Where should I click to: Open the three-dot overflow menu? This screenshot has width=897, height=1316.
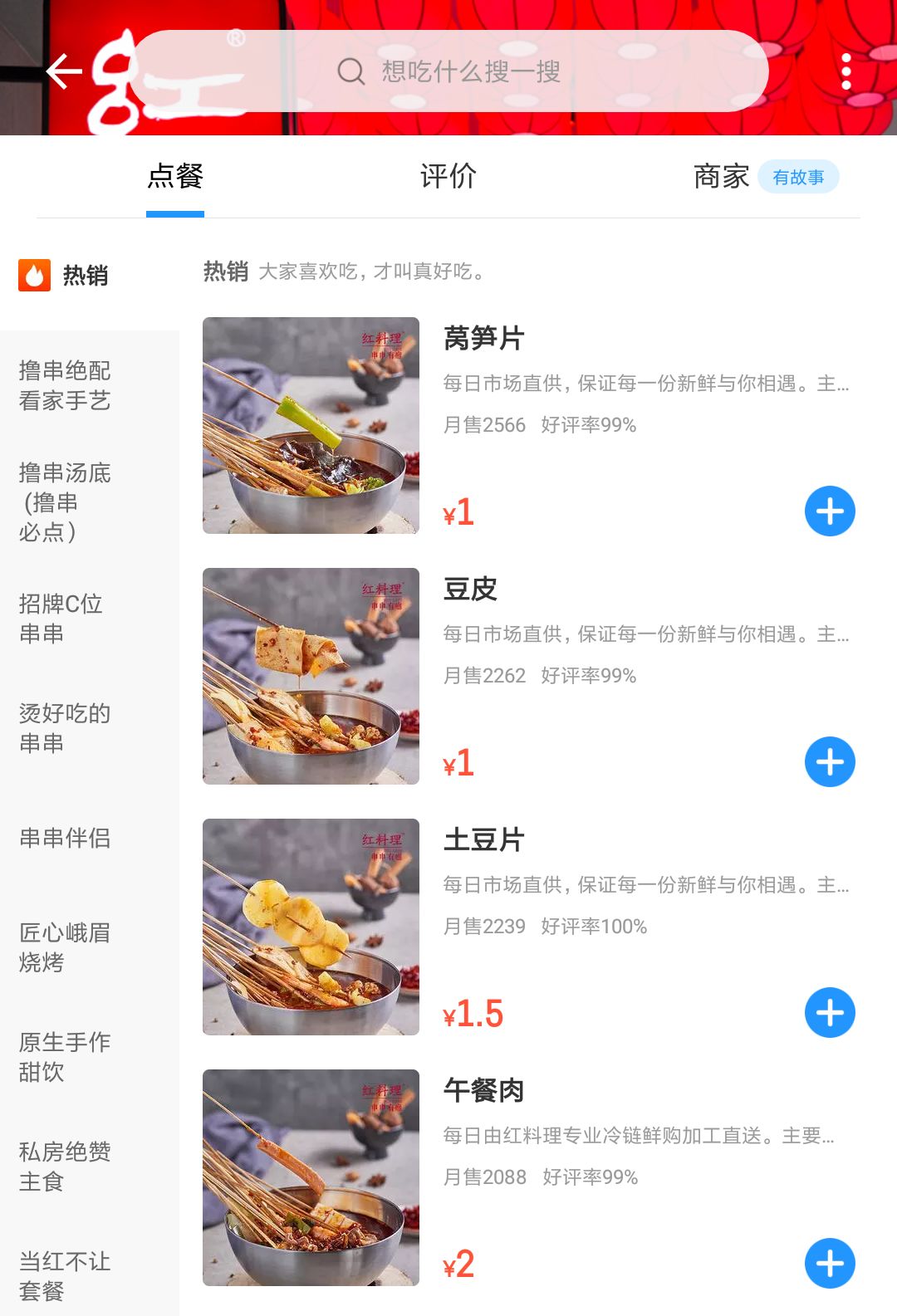click(846, 71)
